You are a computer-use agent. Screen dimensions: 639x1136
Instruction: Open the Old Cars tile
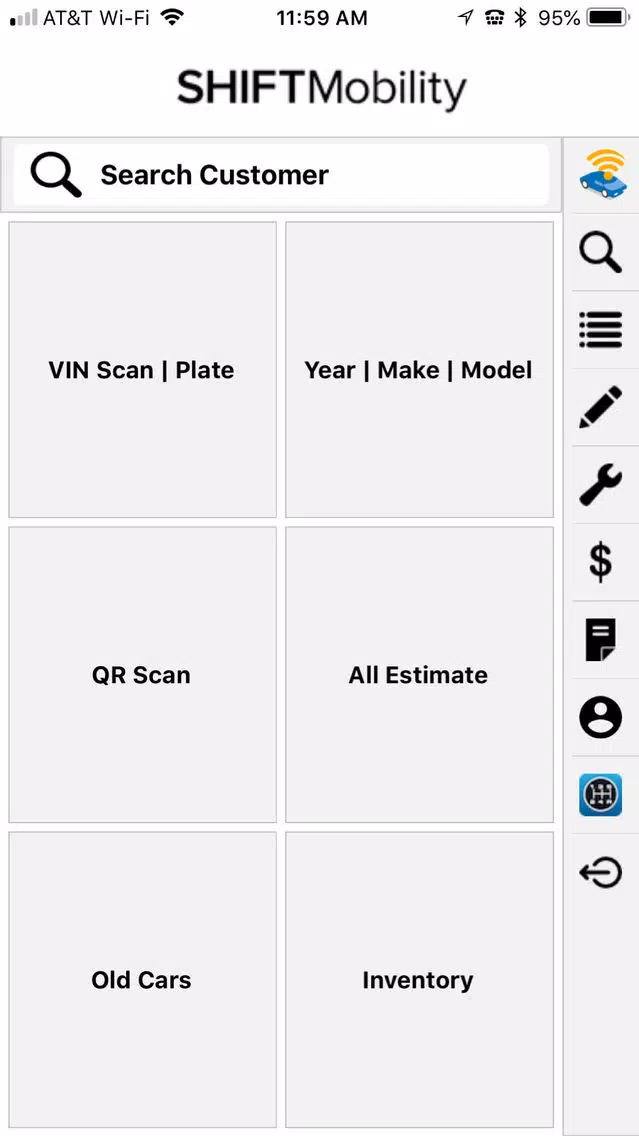tap(142, 980)
